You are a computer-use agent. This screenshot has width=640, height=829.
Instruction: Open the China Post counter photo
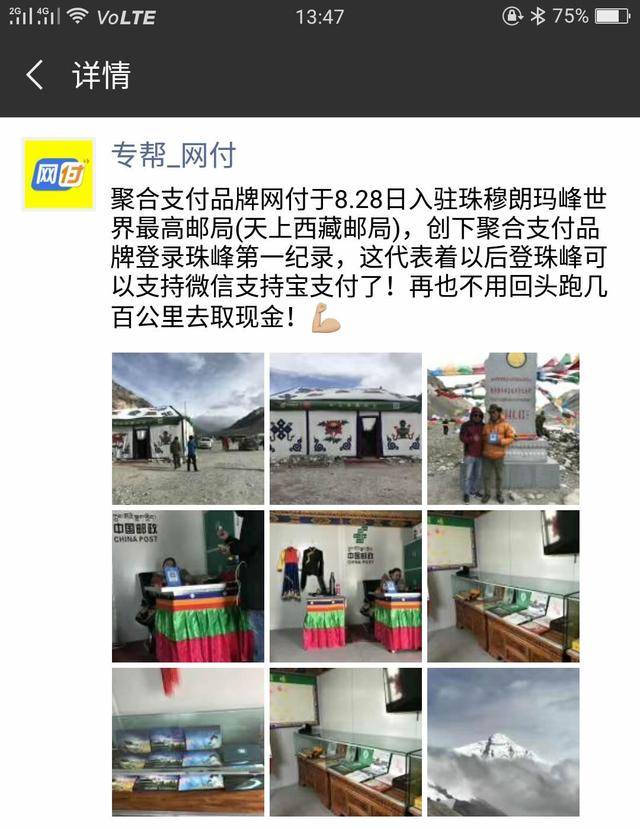click(x=188, y=586)
